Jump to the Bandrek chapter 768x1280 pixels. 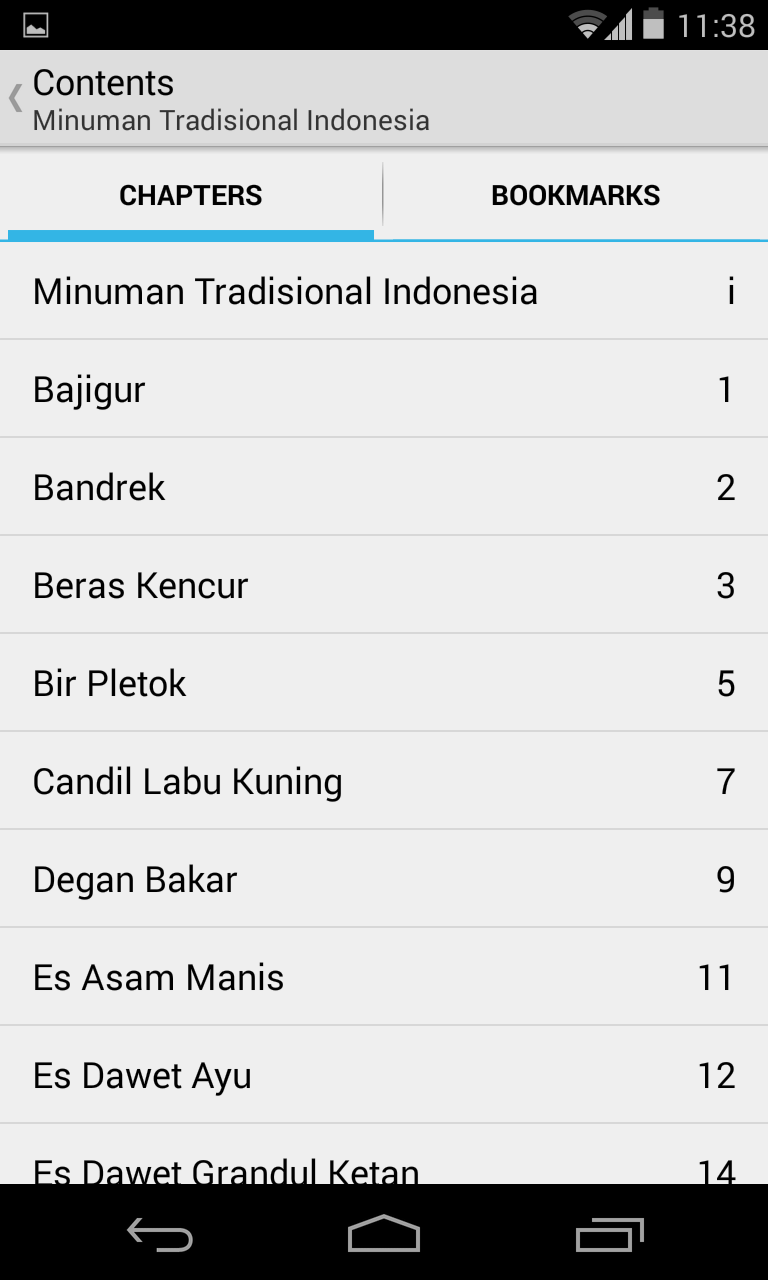point(384,487)
